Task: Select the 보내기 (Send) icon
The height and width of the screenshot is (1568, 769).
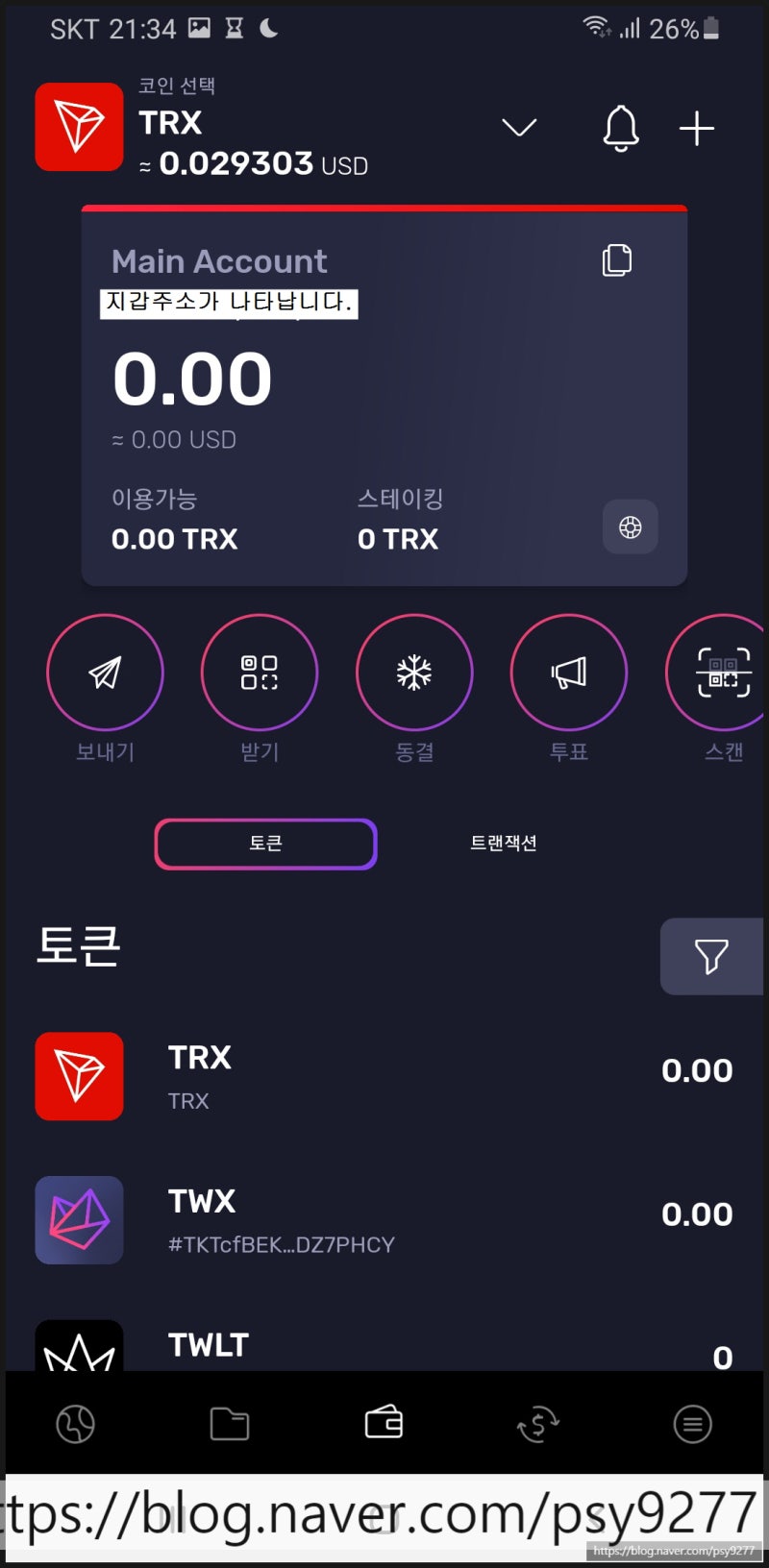Action: pos(106,673)
